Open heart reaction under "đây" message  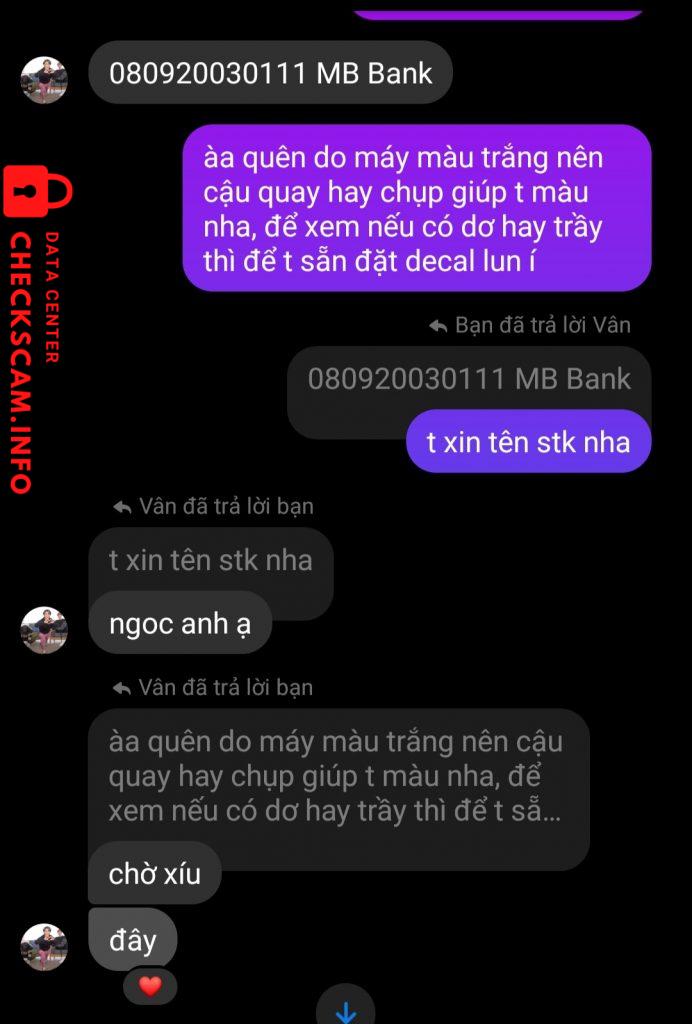coord(150,986)
